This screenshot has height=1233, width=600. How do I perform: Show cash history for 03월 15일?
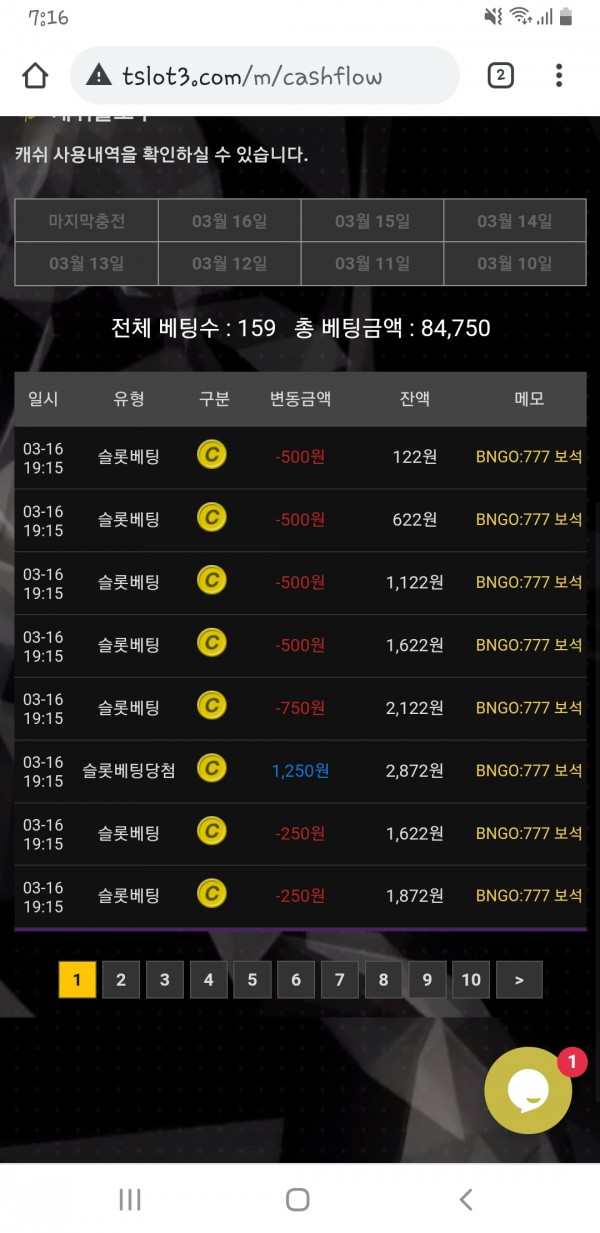point(372,221)
